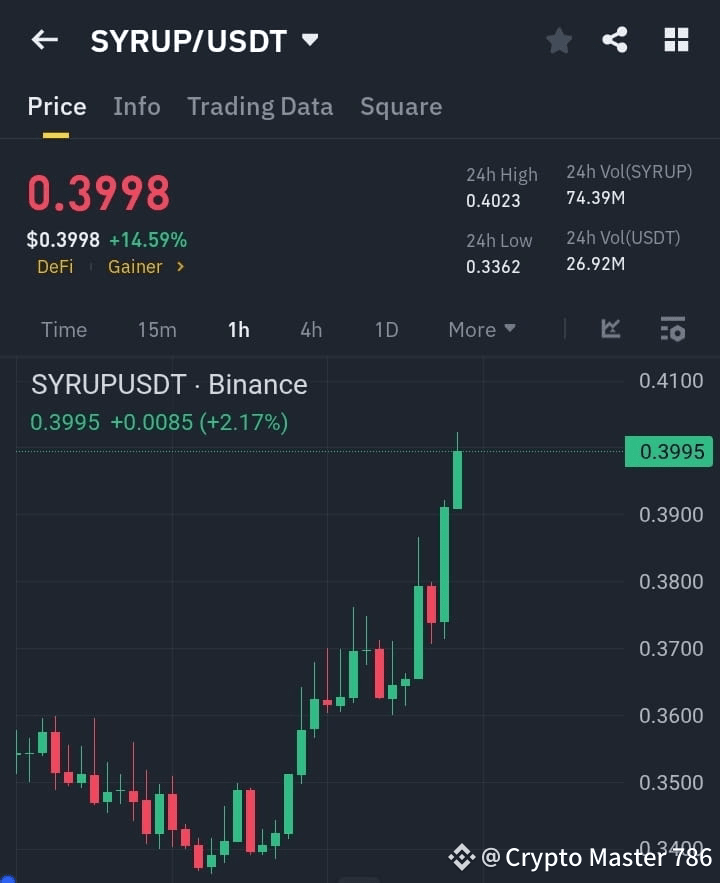Select the DeFi category tag
Screen dimensions: 720x883
[x=55, y=267]
